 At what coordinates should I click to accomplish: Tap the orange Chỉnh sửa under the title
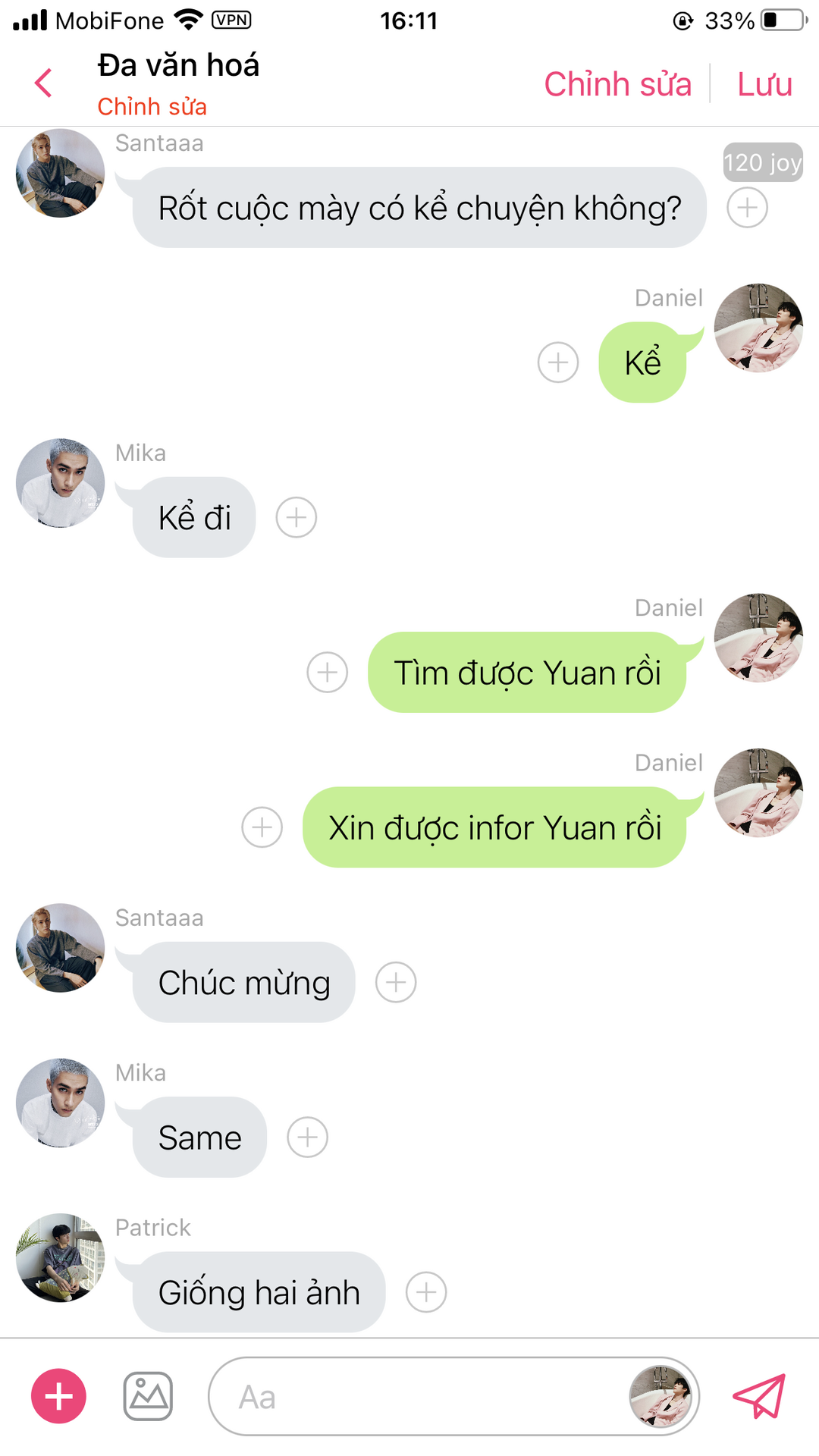[x=152, y=107]
